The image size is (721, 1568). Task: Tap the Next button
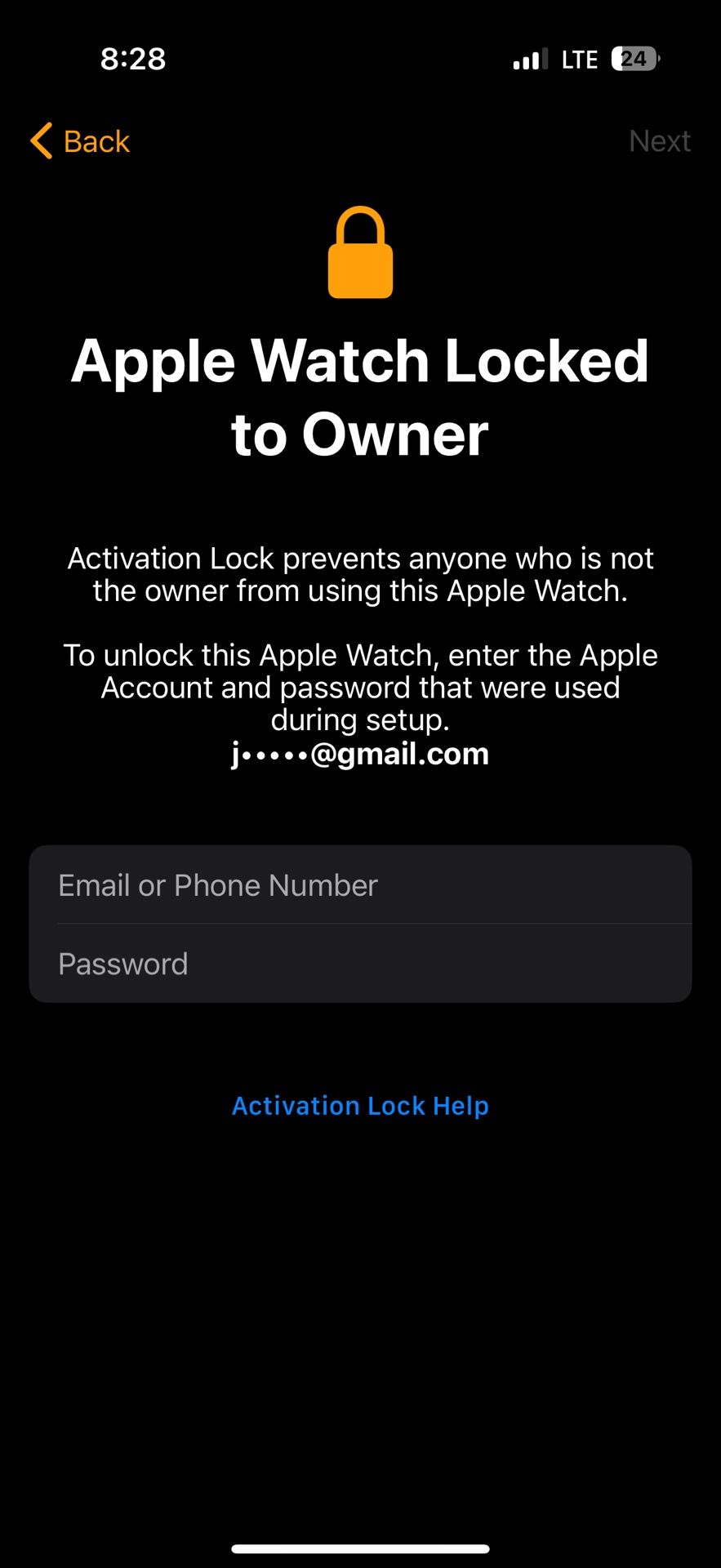click(x=659, y=141)
